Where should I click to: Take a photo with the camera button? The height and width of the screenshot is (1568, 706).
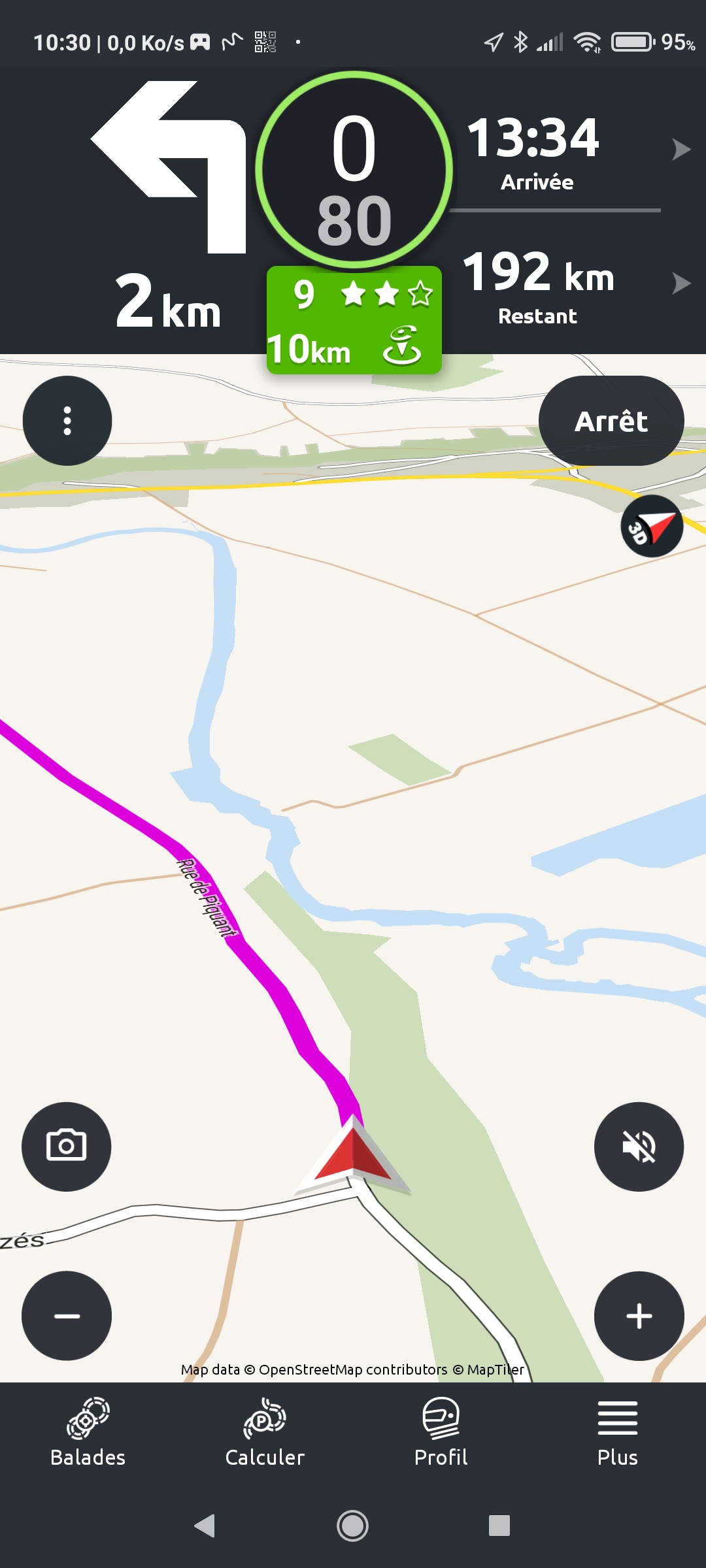[67, 1146]
